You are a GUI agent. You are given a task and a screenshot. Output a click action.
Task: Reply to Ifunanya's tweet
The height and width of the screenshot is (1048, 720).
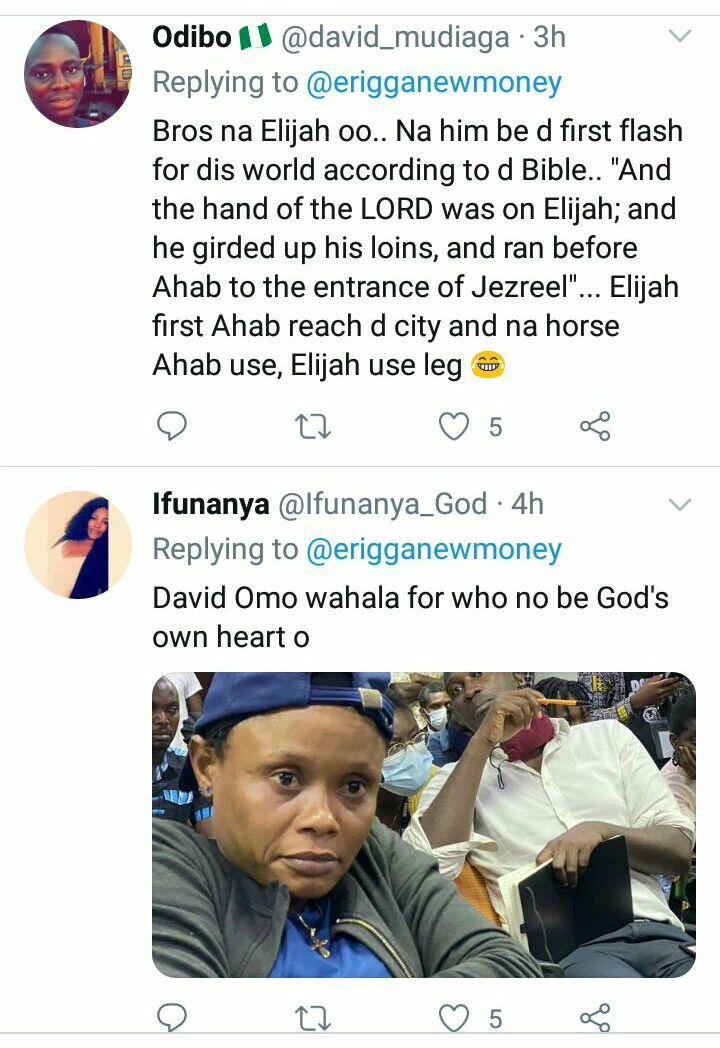coord(173,1018)
